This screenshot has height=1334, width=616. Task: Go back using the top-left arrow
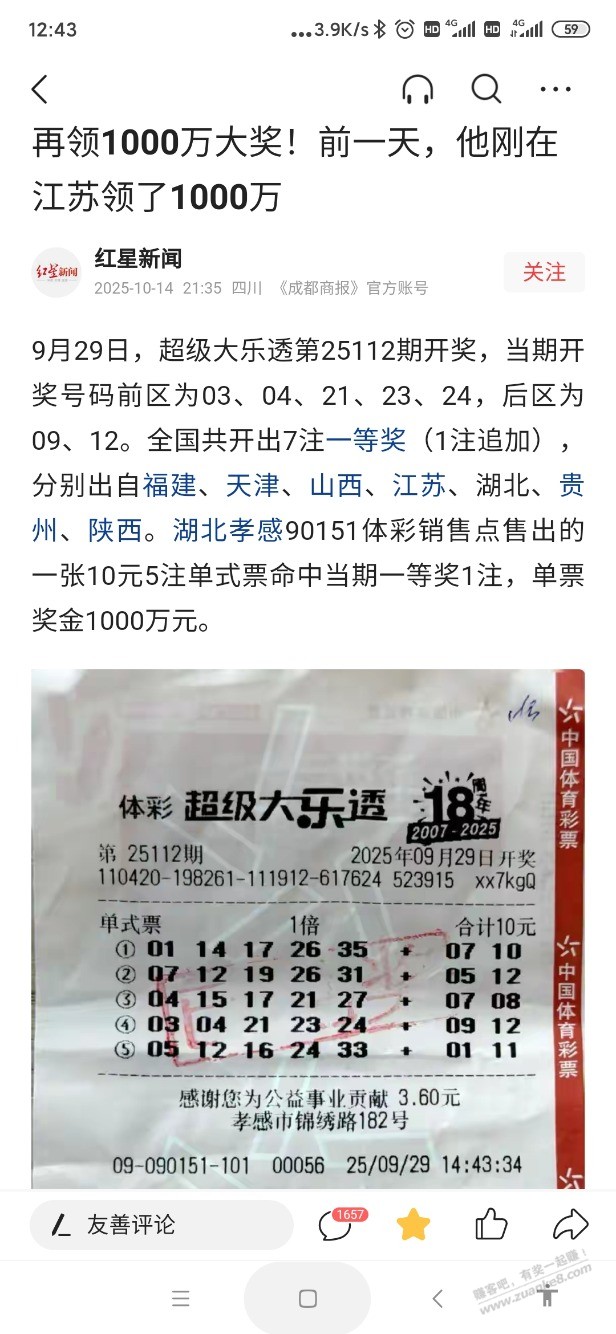pos(40,90)
